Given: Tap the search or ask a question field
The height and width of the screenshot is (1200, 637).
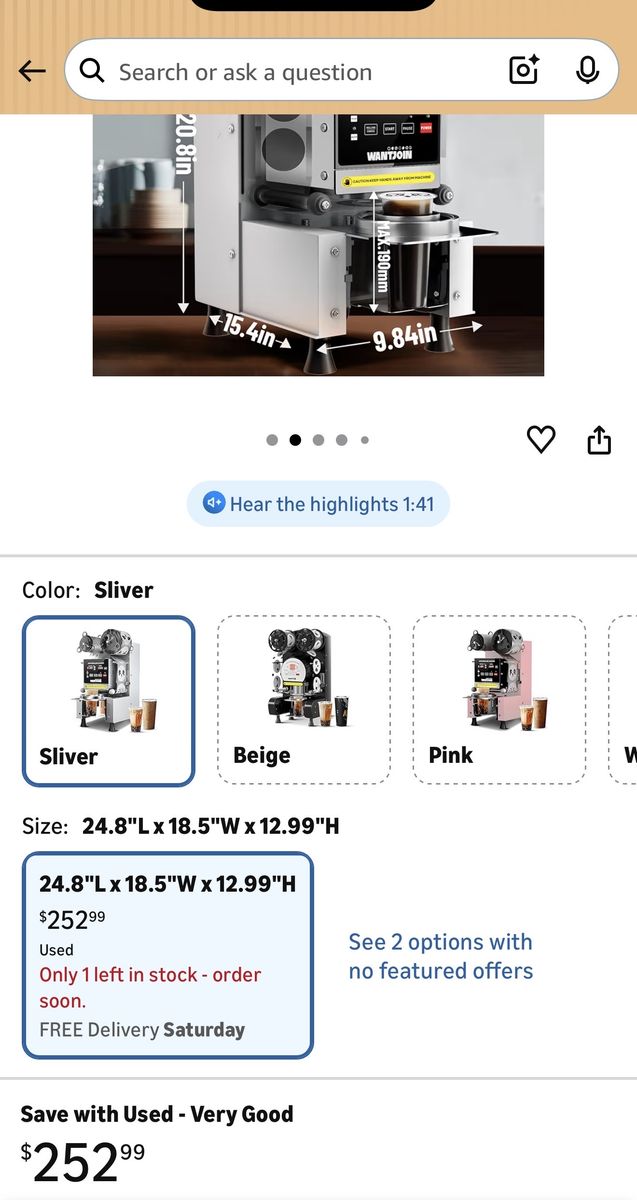Looking at the screenshot, I should (290, 72).
